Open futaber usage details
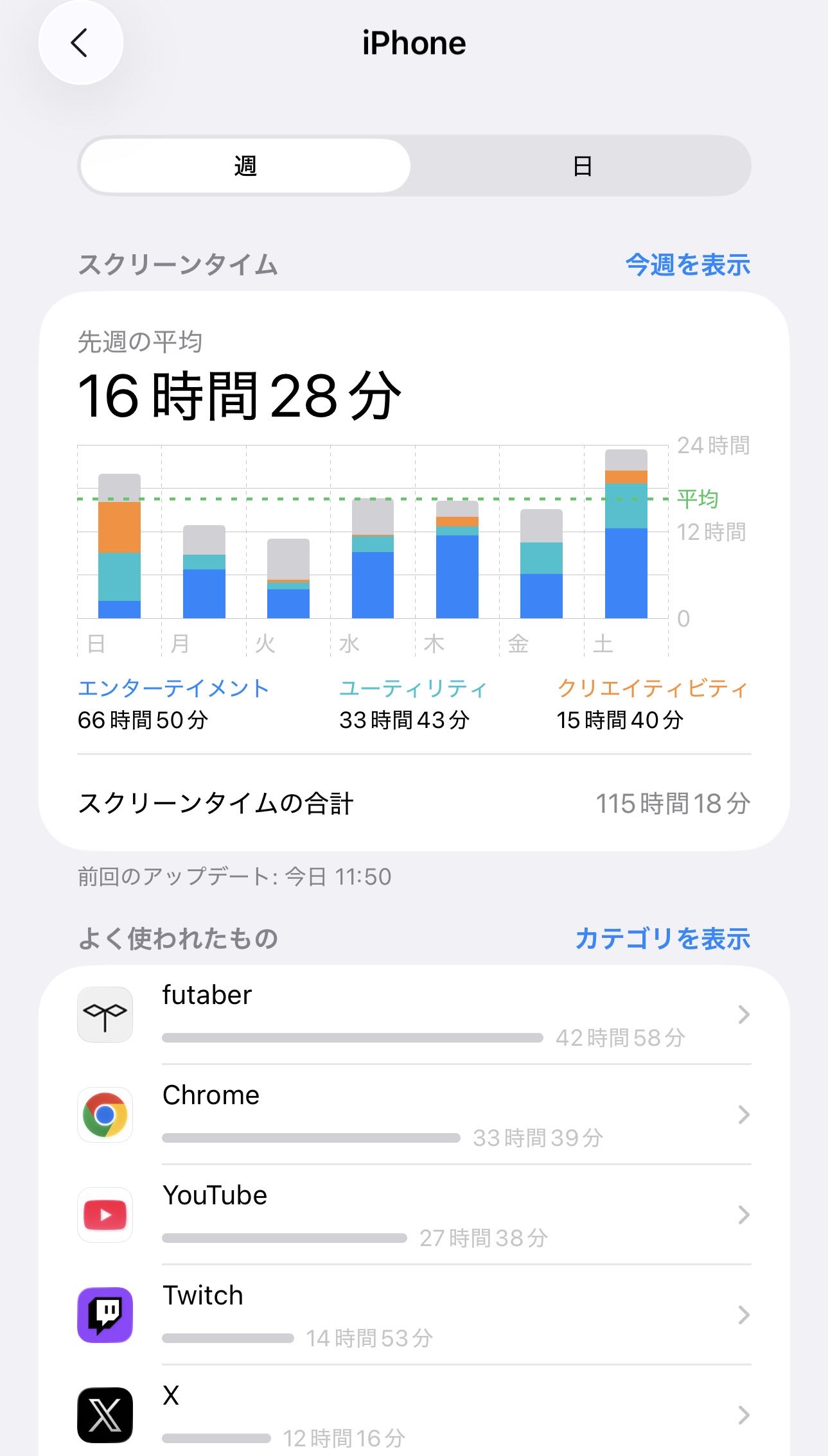This screenshot has width=828, height=1456. [414, 1014]
